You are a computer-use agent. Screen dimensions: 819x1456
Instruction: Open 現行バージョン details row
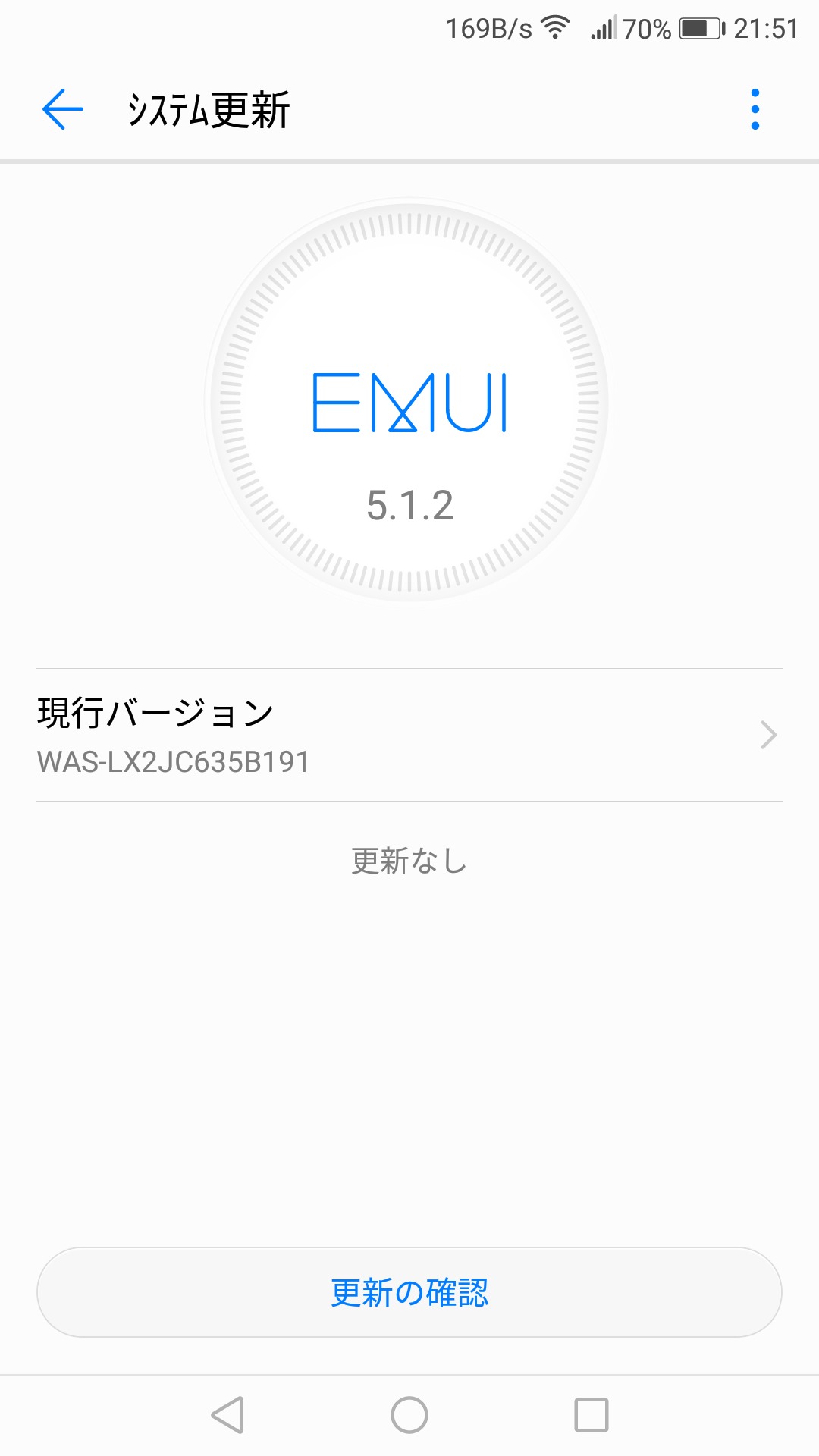click(x=409, y=735)
